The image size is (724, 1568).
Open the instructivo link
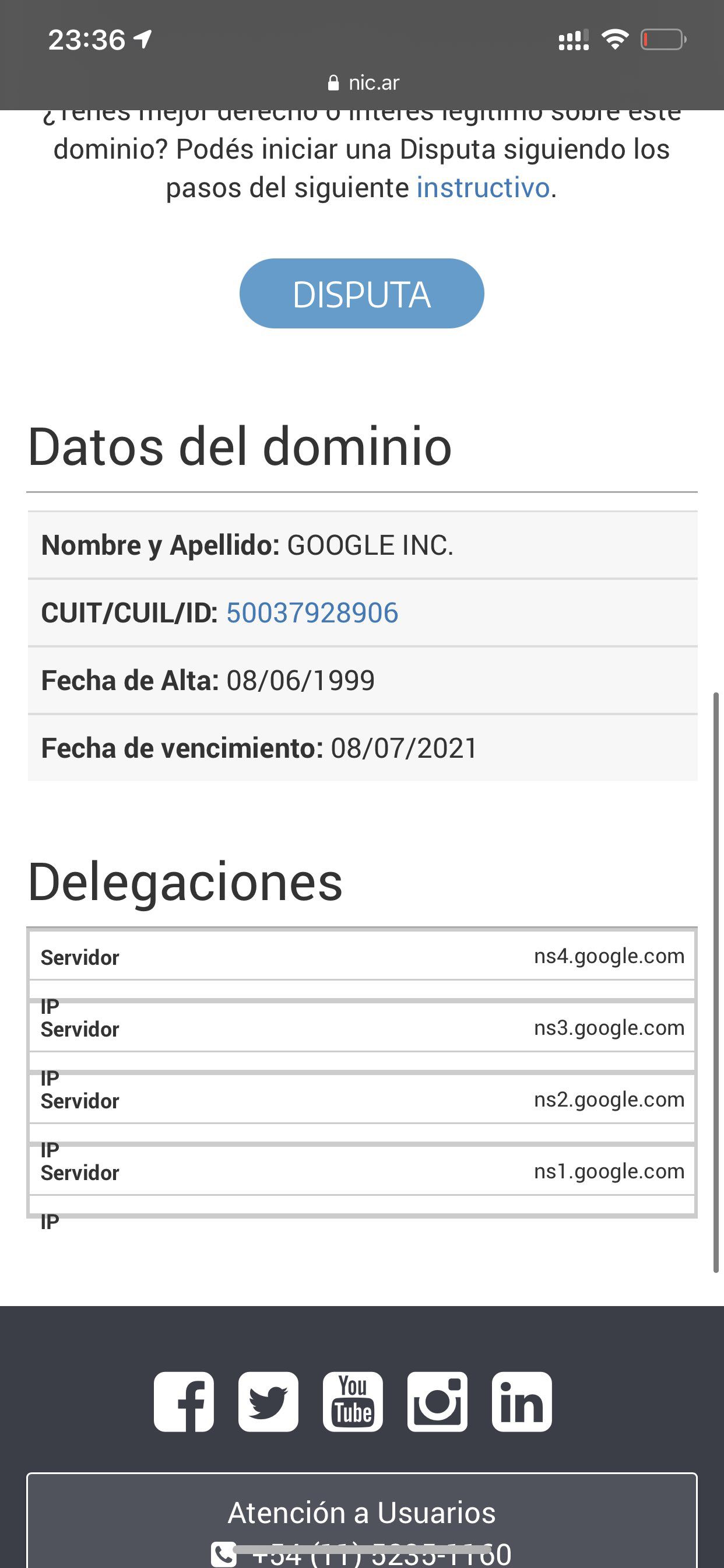point(483,187)
